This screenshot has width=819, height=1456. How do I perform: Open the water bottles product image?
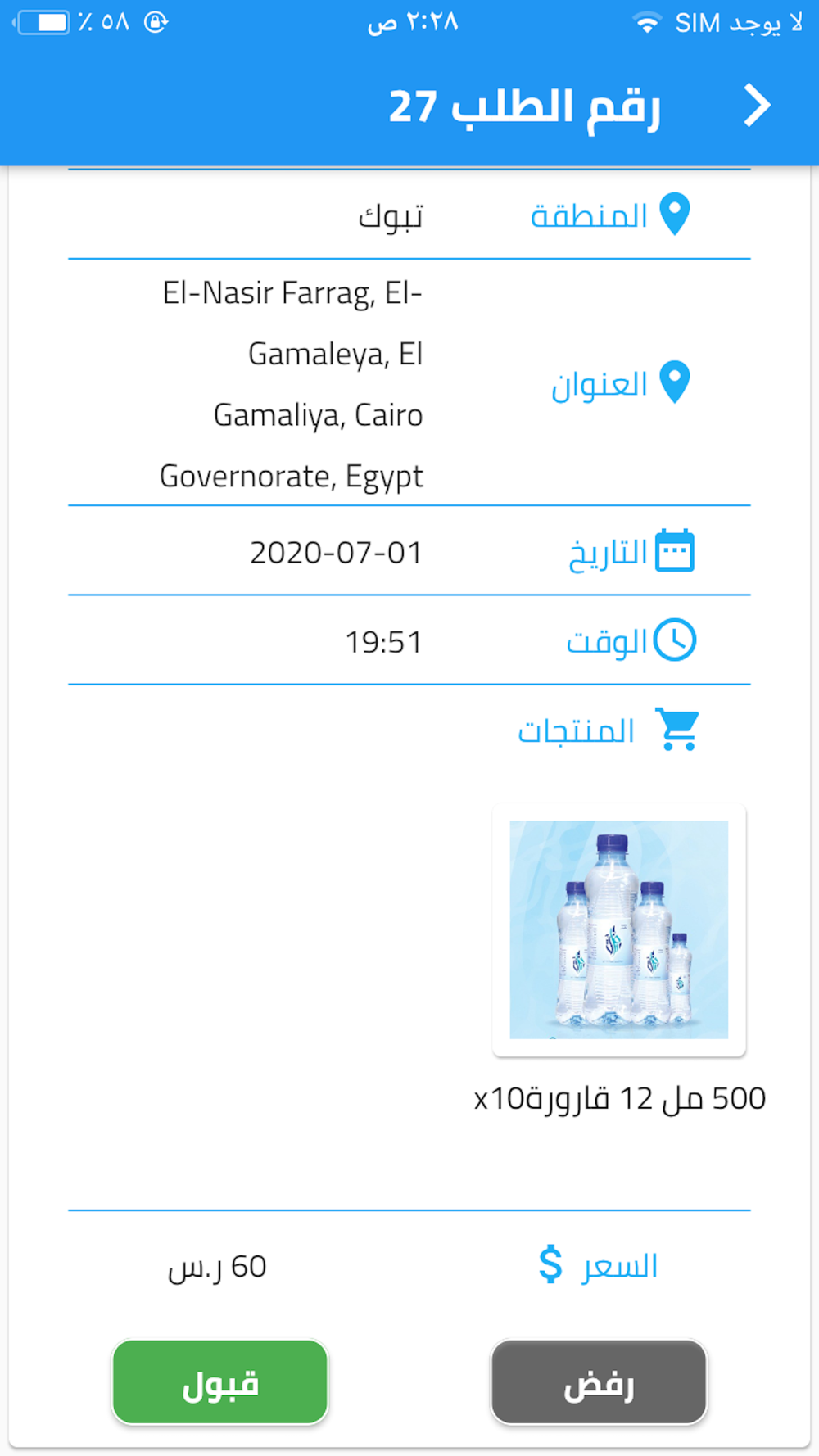[x=619, y=930]
